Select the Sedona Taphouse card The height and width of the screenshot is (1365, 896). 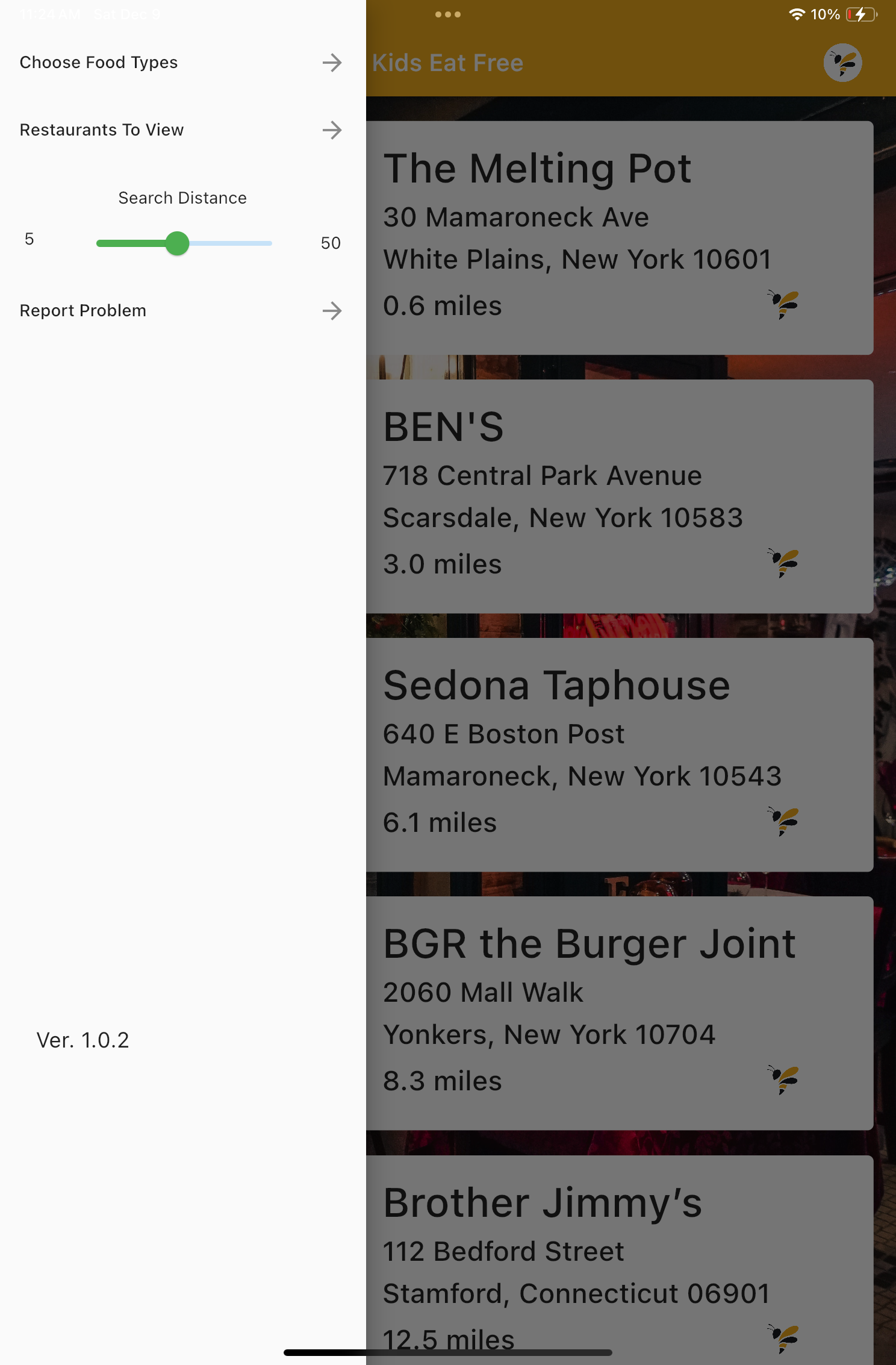pos(619,754)
